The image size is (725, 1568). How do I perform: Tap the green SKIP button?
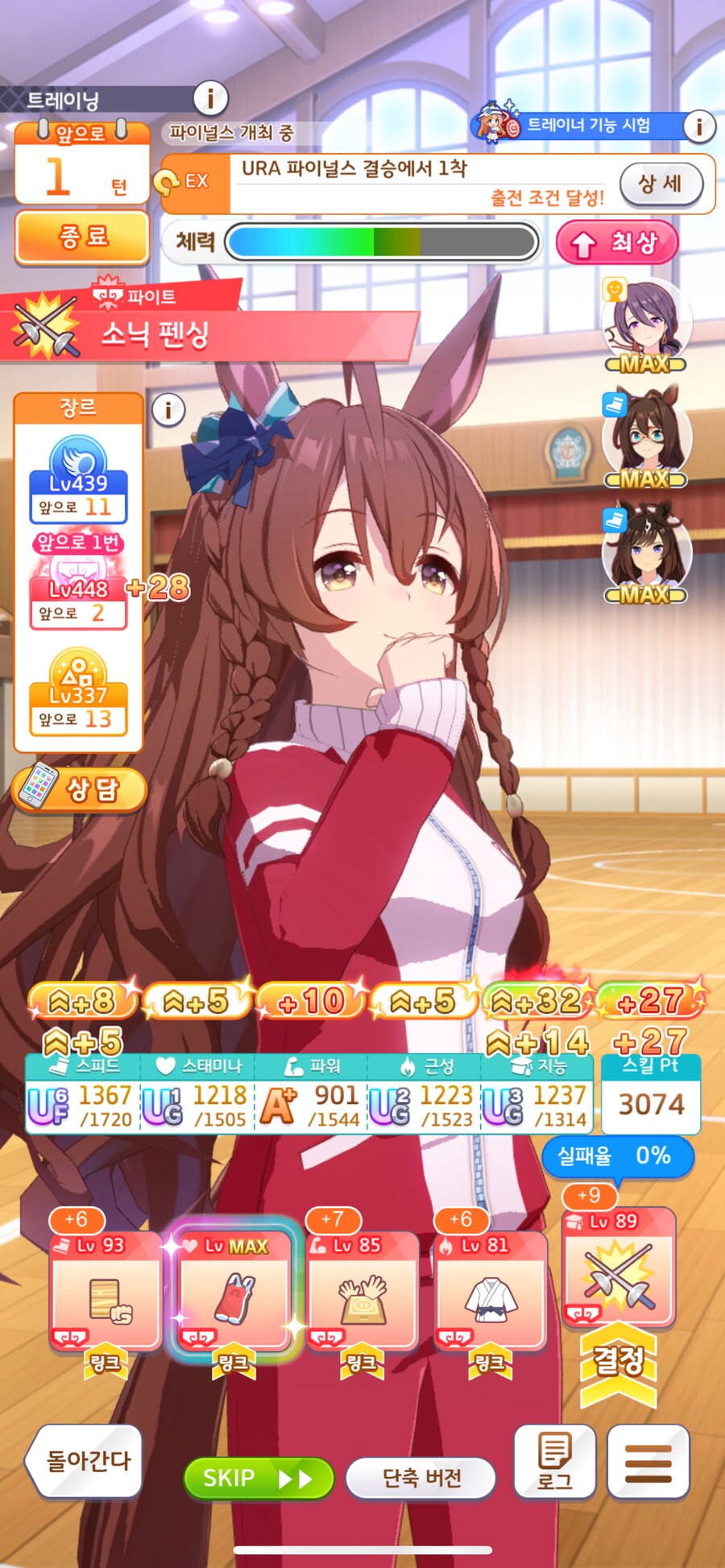[258, 1478]
